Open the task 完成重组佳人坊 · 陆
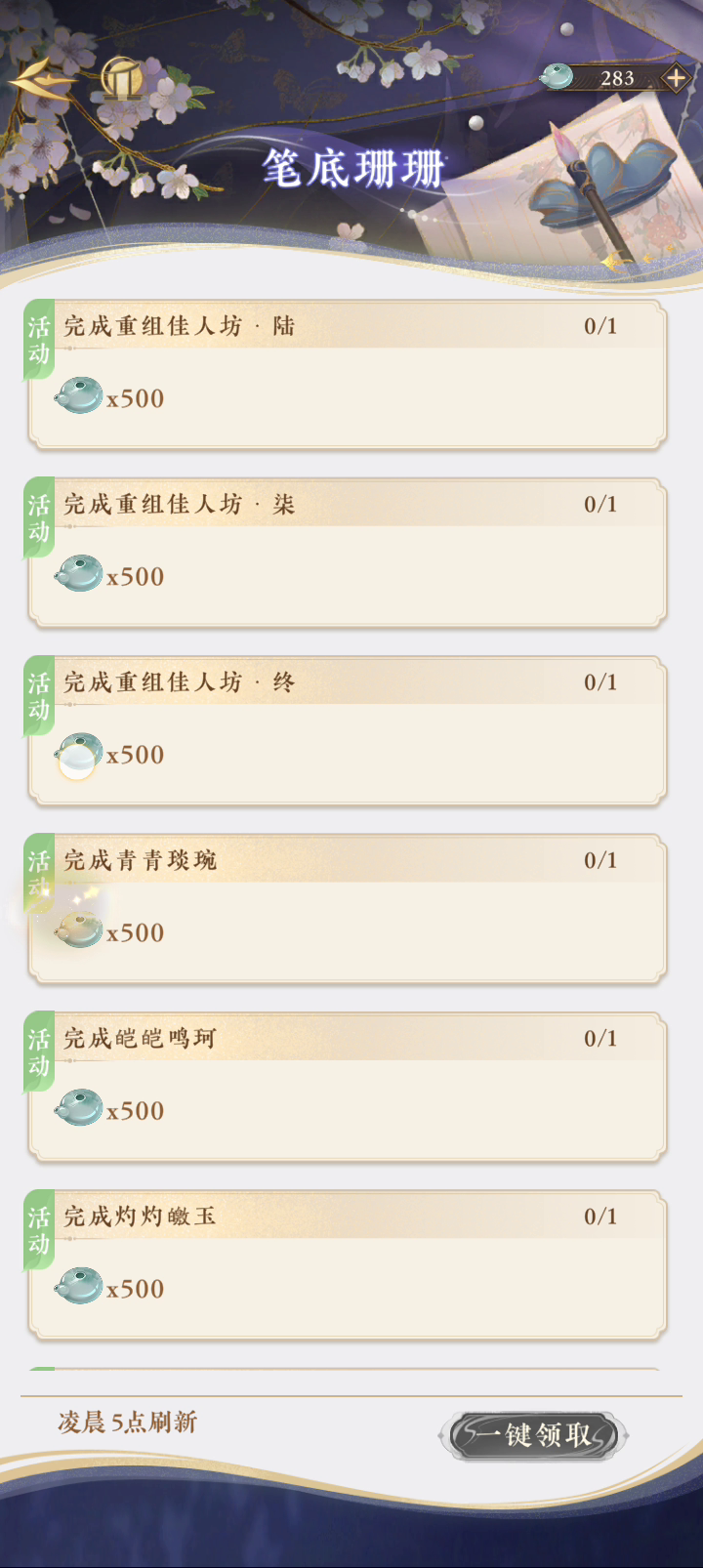Viewport: 703px width, 1568px height. point(346,376)
